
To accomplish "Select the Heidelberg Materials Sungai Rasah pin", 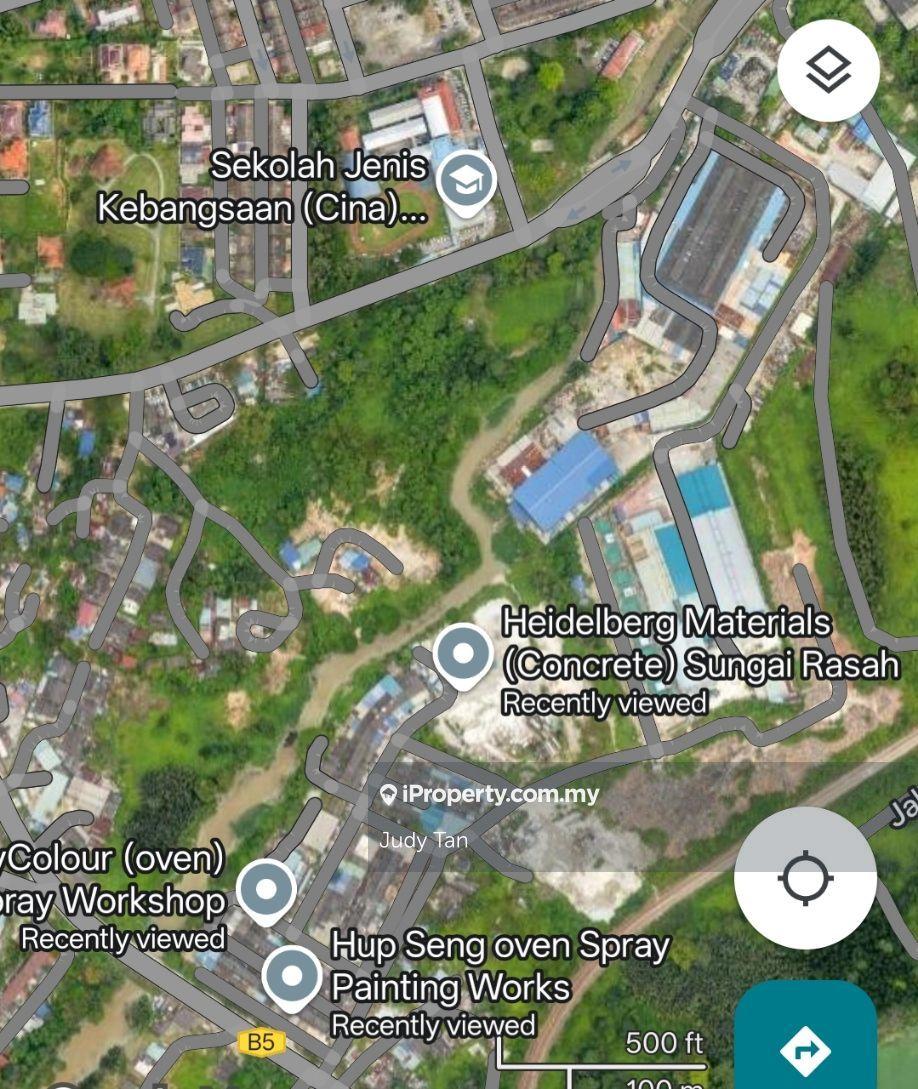I will click(463, 654).
